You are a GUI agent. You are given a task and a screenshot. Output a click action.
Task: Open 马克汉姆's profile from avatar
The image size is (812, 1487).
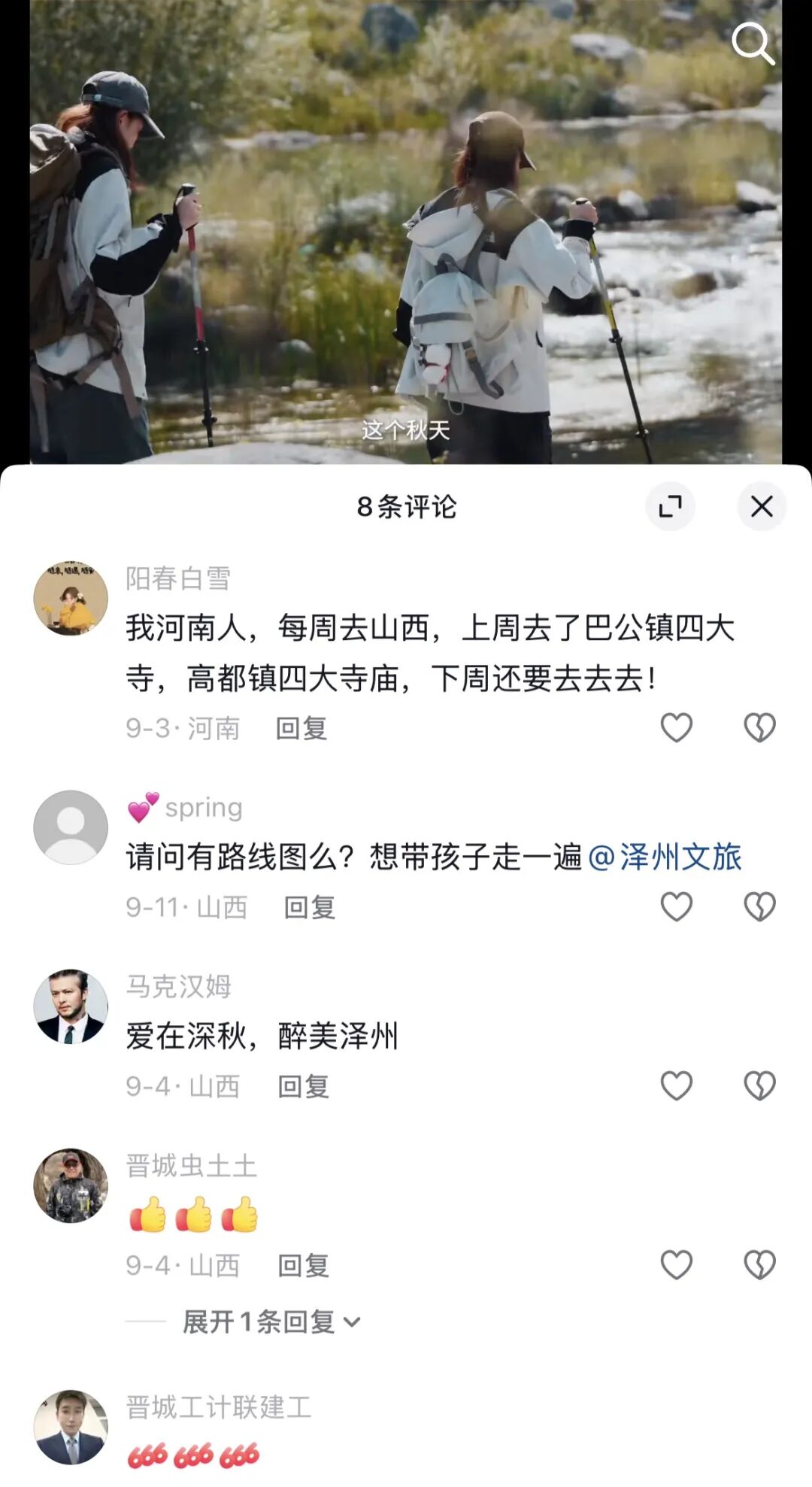tap(71, 1006)
